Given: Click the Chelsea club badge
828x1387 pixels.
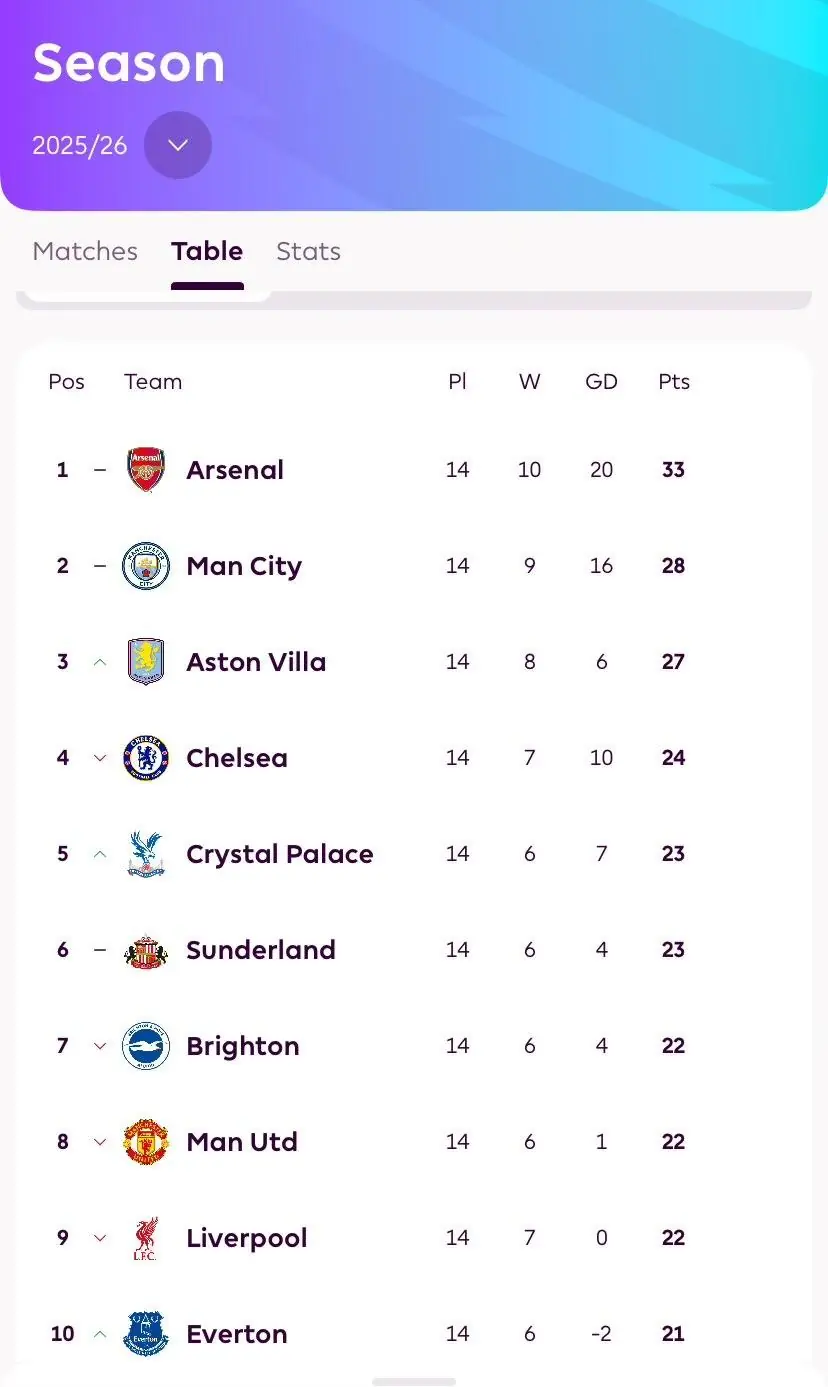Looking at the screenshot, I should pyautogui.click(x=145, y=757).
